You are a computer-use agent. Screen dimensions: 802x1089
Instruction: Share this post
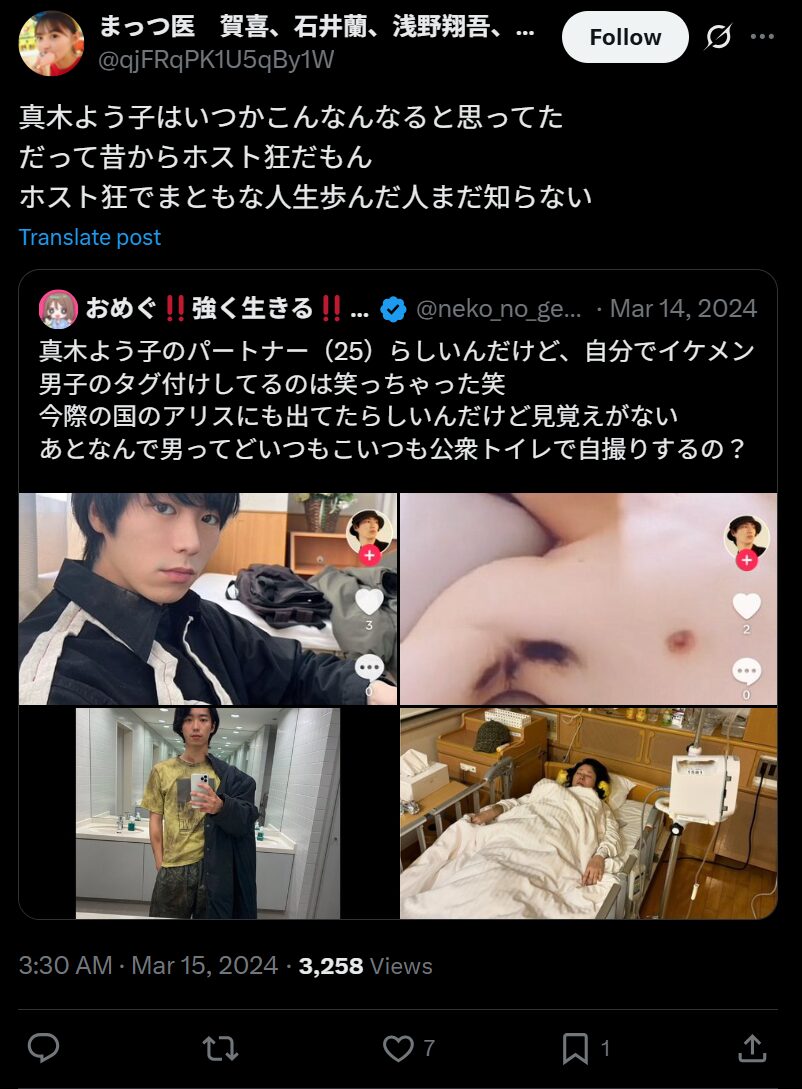[x=752, y=1047]
